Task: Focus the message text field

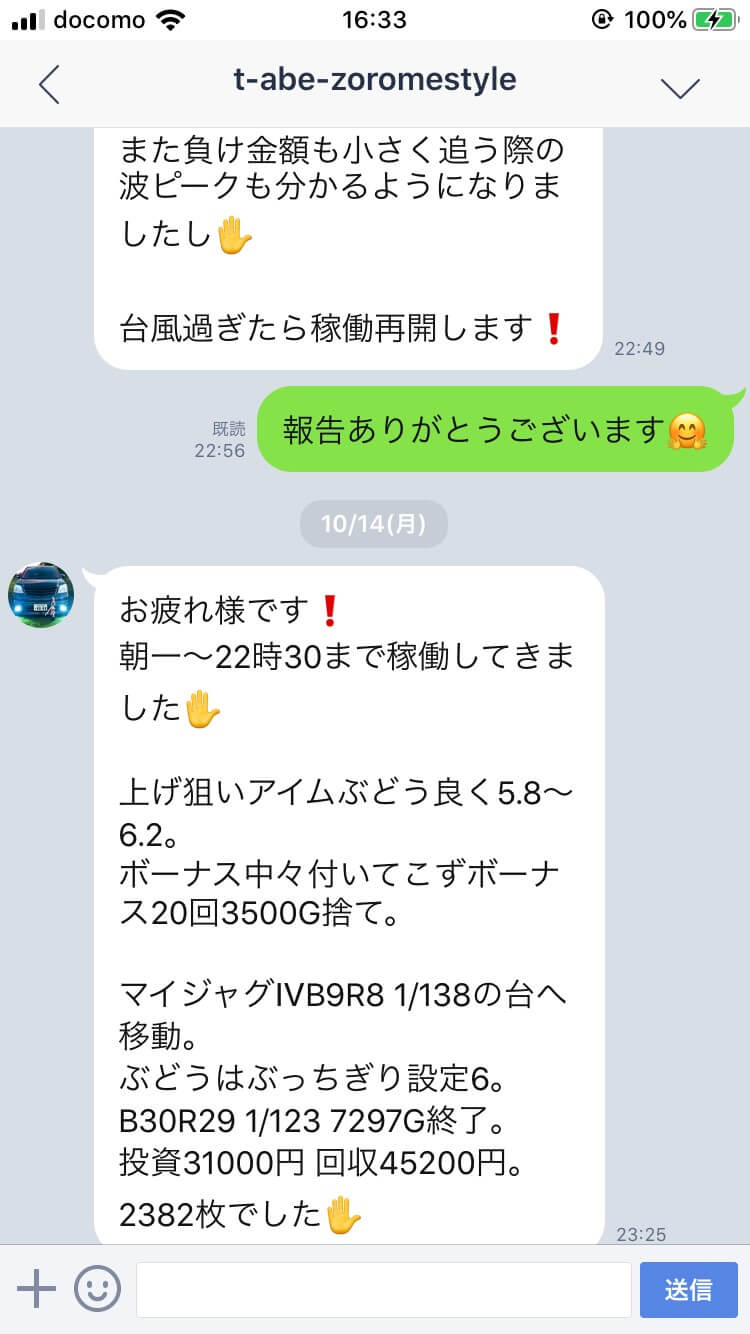Action: pyautogui.click(x=383, y=1290)
